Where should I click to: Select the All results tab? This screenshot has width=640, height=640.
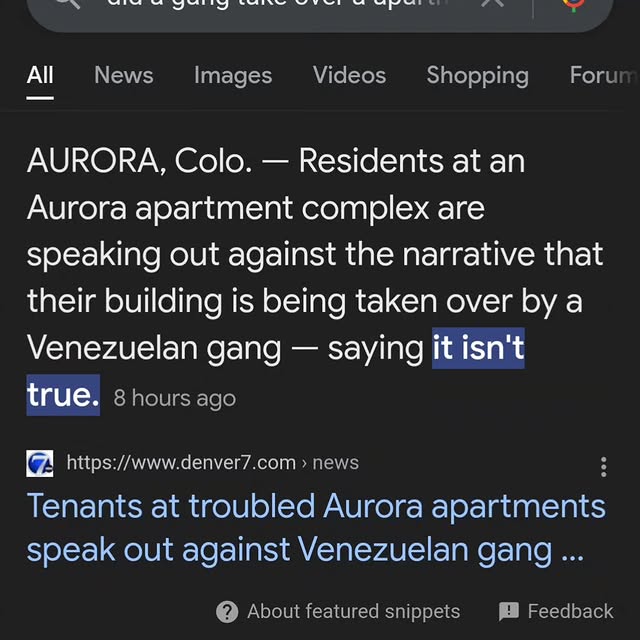[x=40, y=75]
